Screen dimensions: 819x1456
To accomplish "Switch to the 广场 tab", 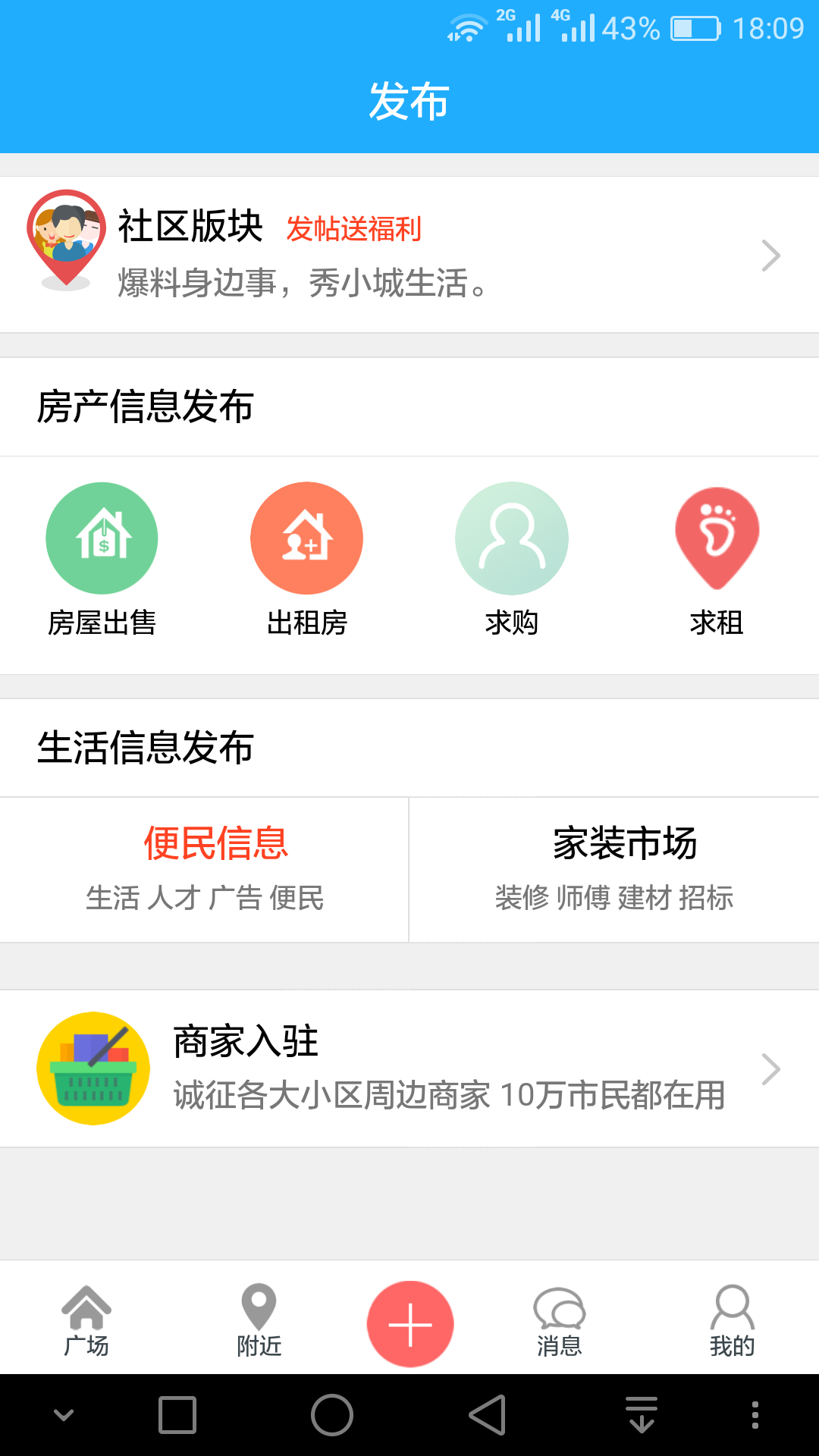I will point(86,1321).
